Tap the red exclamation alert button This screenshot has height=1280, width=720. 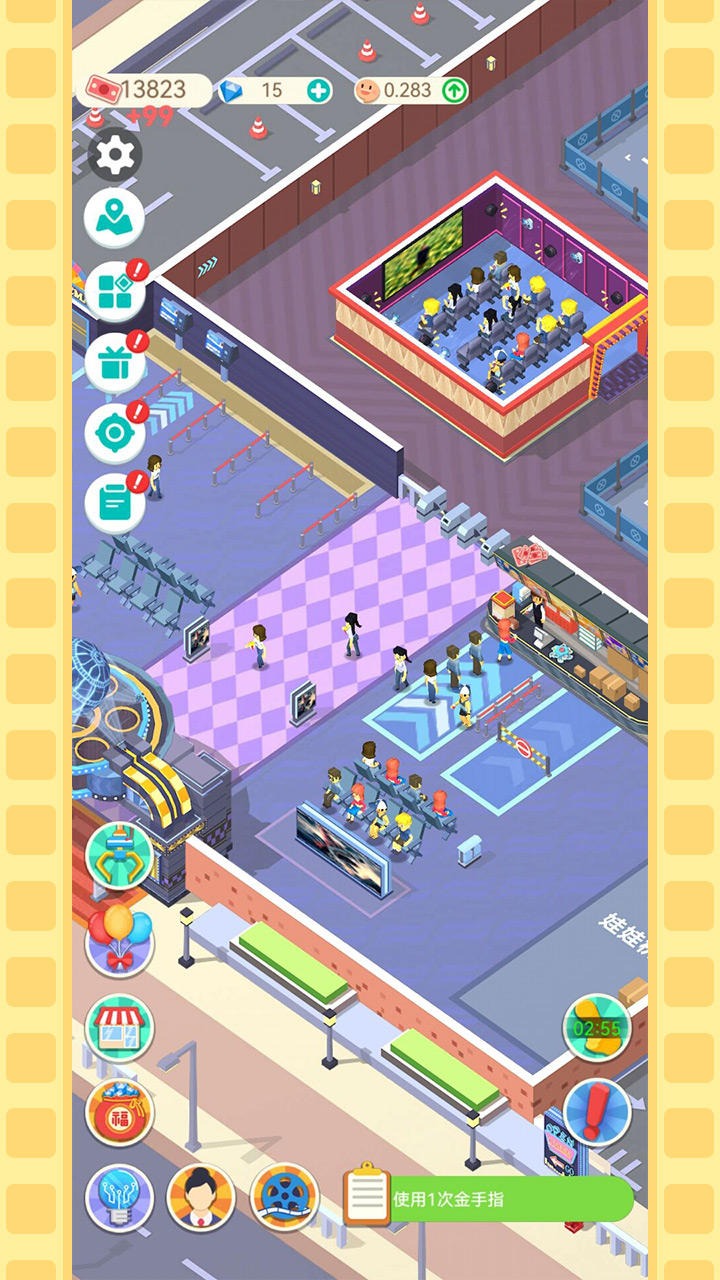pyautogui.click(x=597, y=1112)
